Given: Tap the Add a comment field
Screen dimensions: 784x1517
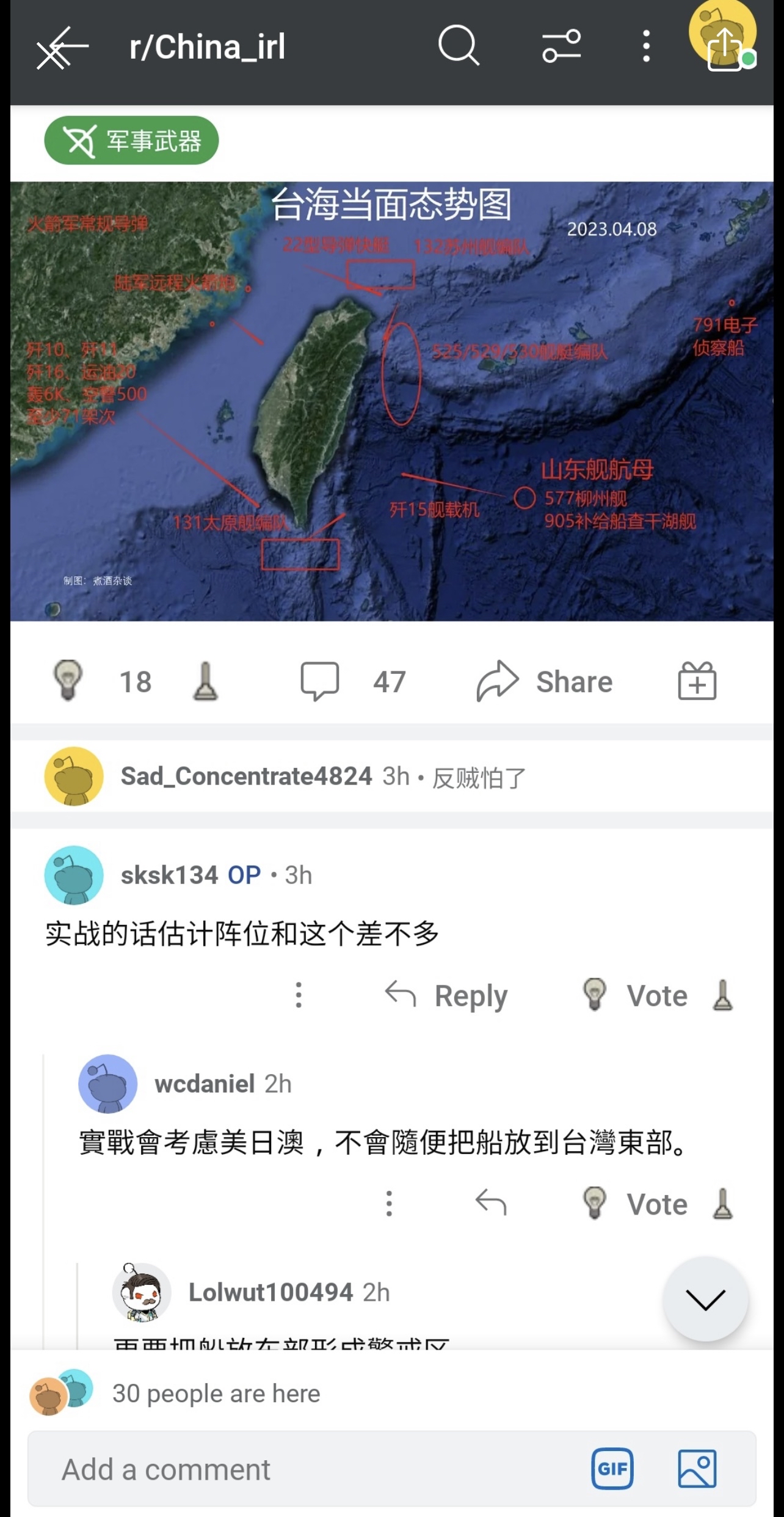Looking at the screenshot, I should 305,1469.
